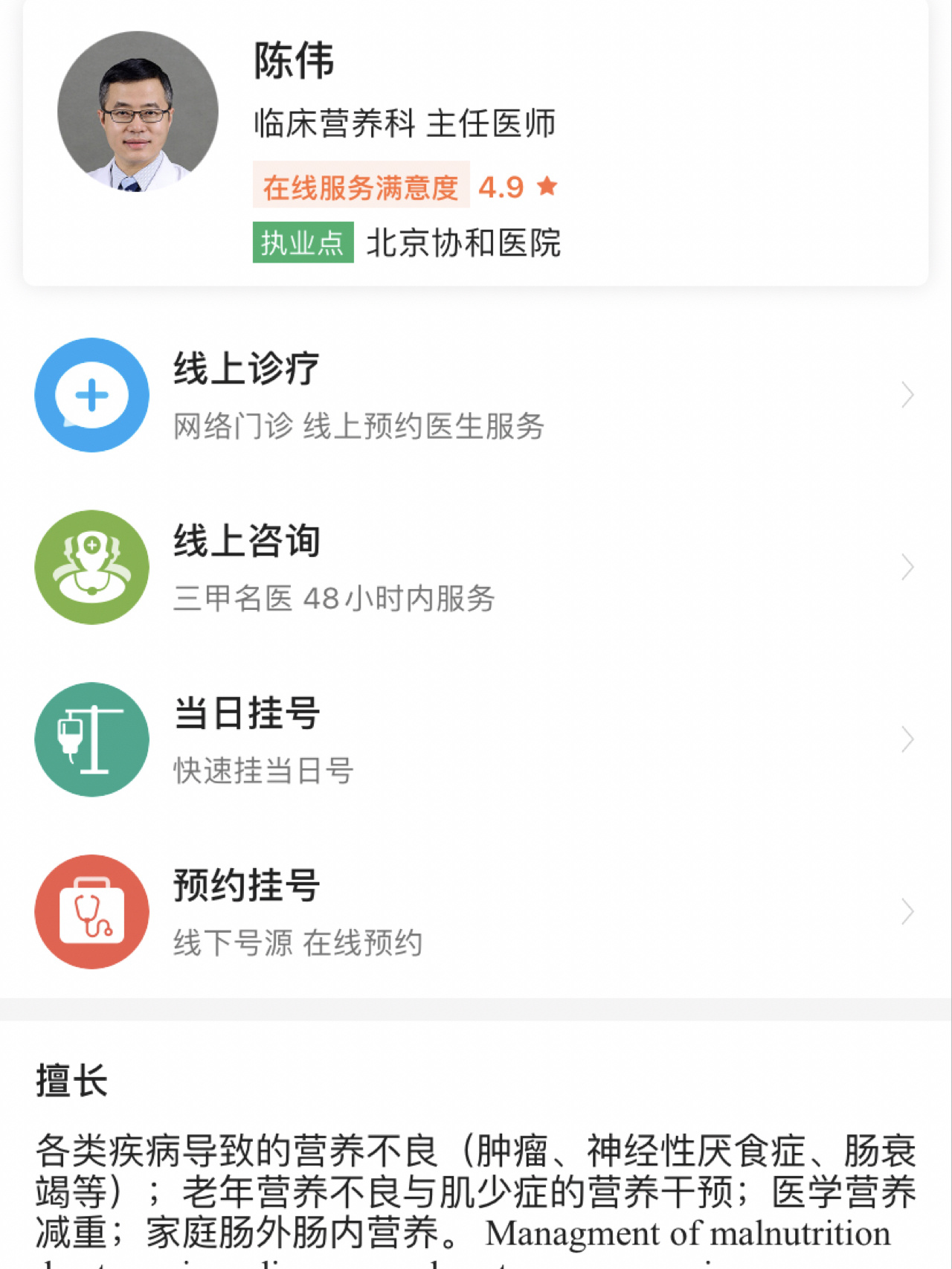The width and height of the screenshot is (952, 1269).
Task: Expand the 预约挂号 row arrow
Action: (907, 911)
